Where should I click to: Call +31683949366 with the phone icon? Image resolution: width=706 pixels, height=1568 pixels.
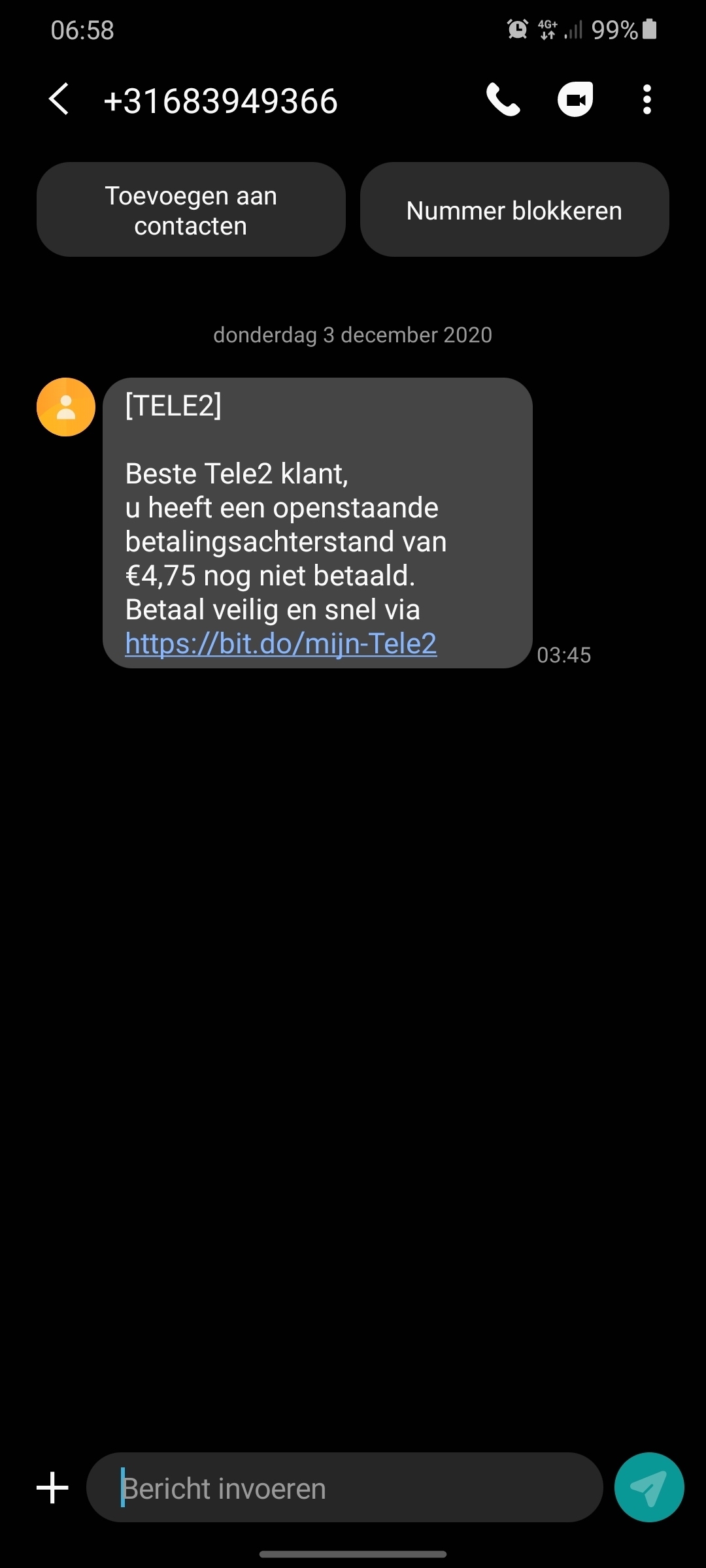point(503,100)
